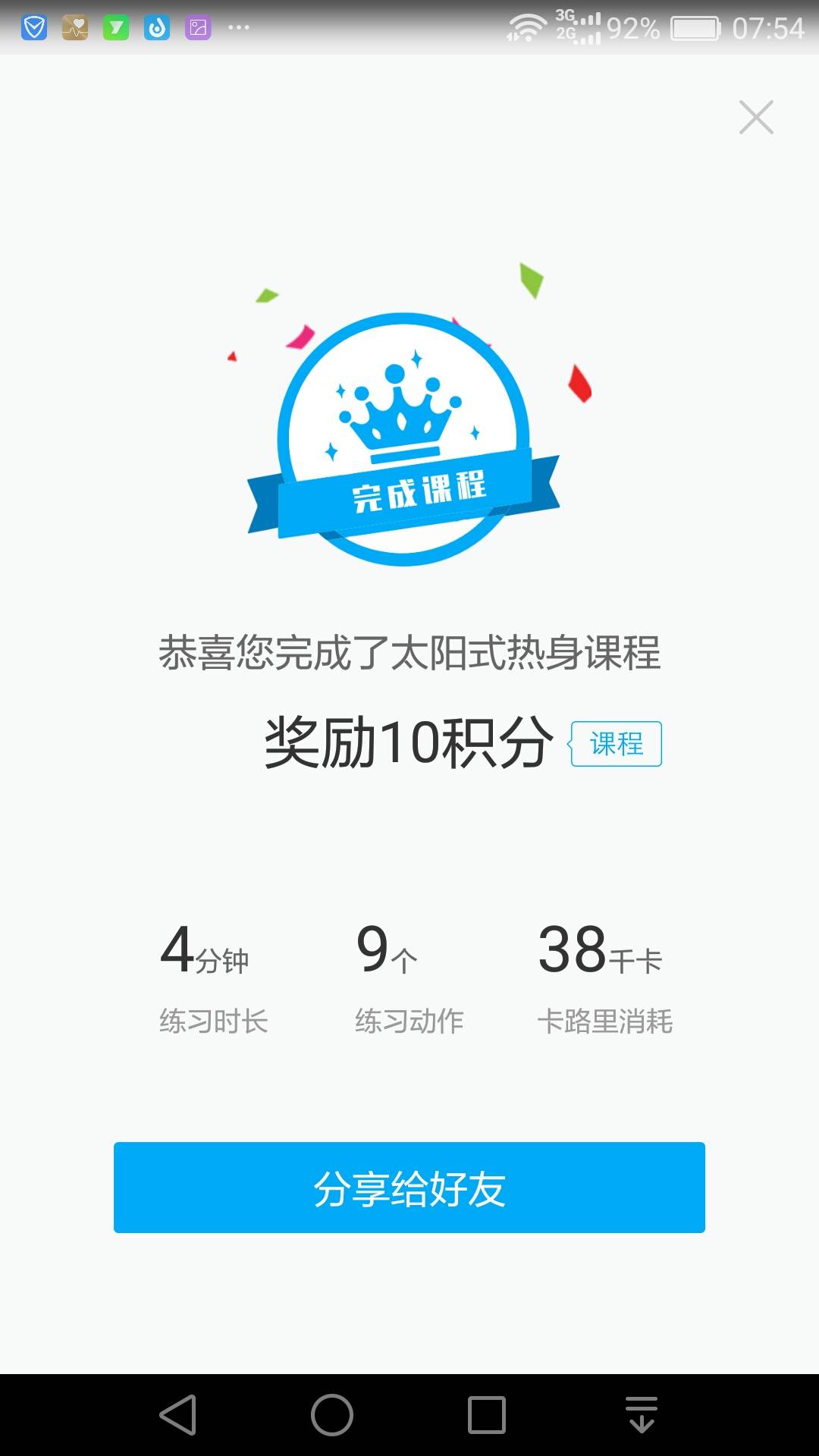Close the course completion screen
819x1456 pixels.
[756, 118]
